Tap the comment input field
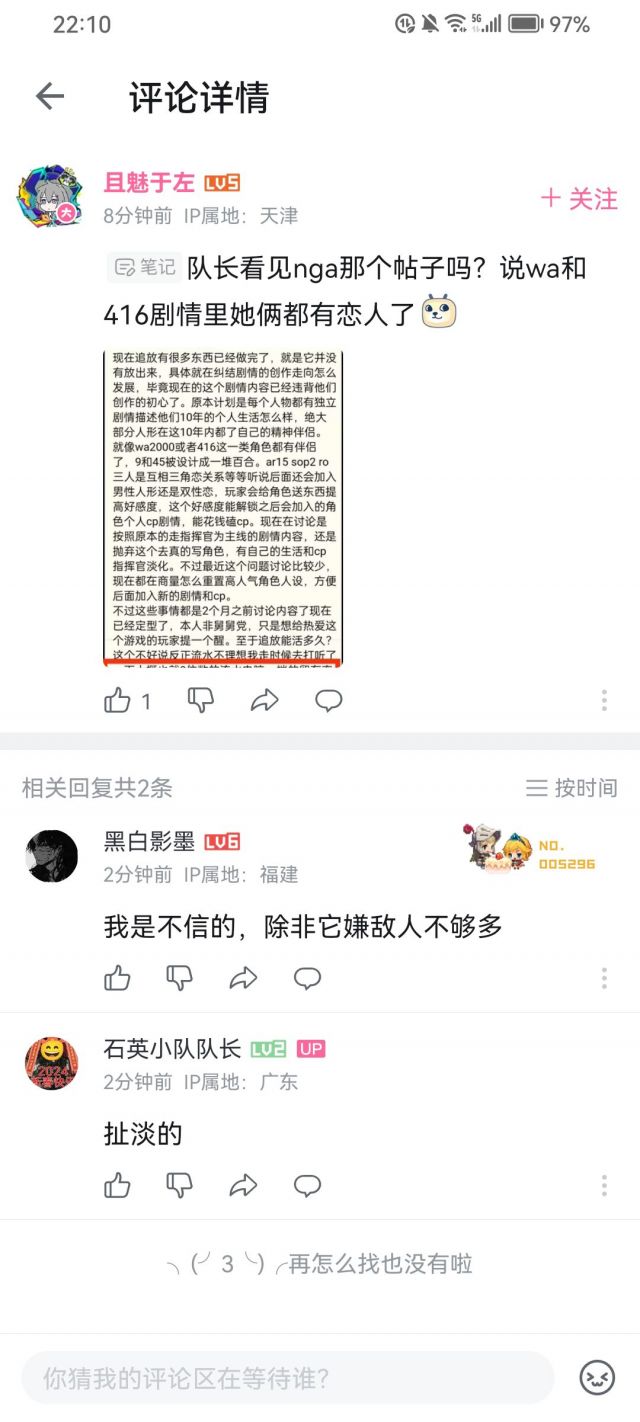Viewport: 640px width, 1422px height. coord(288,1378)
